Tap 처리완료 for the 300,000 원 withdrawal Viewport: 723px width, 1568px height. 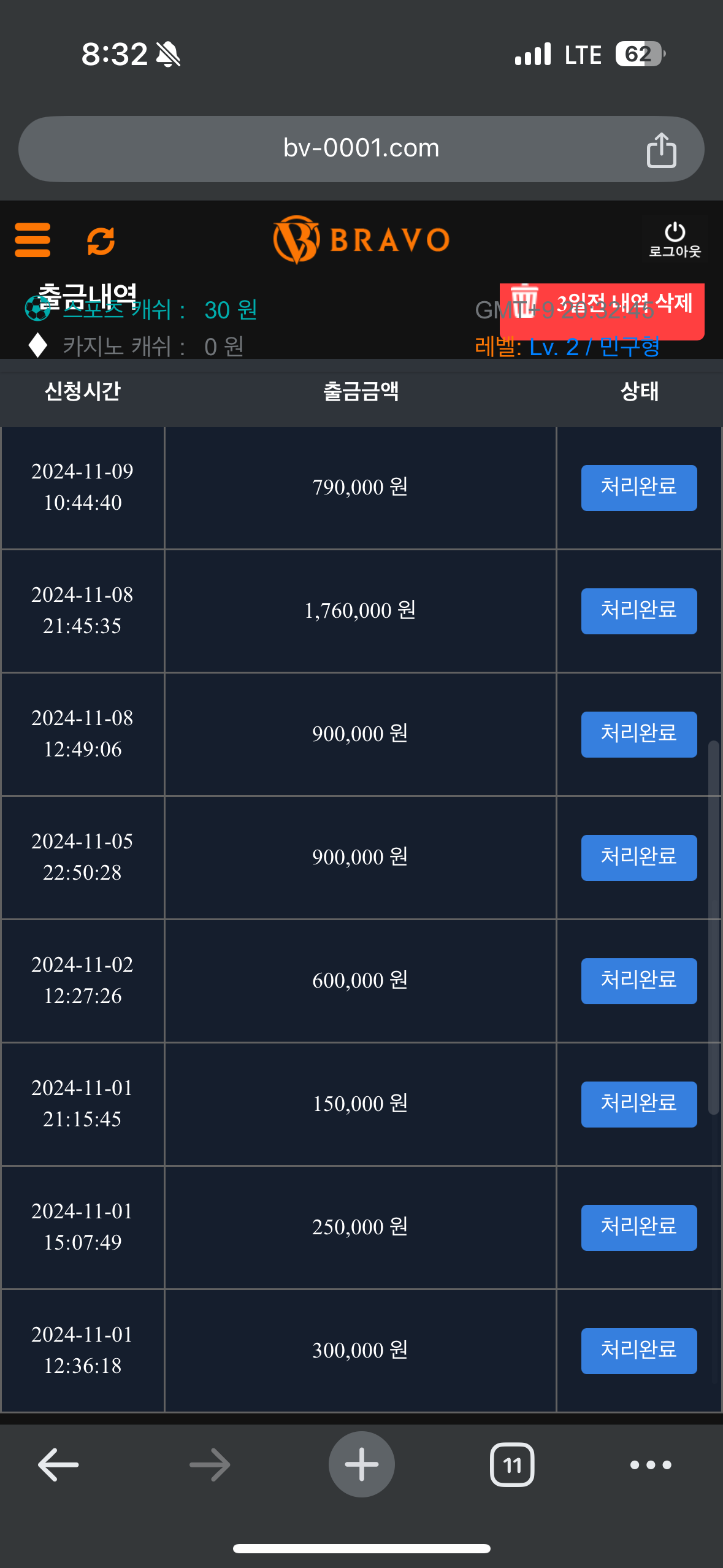(638, 1351)
